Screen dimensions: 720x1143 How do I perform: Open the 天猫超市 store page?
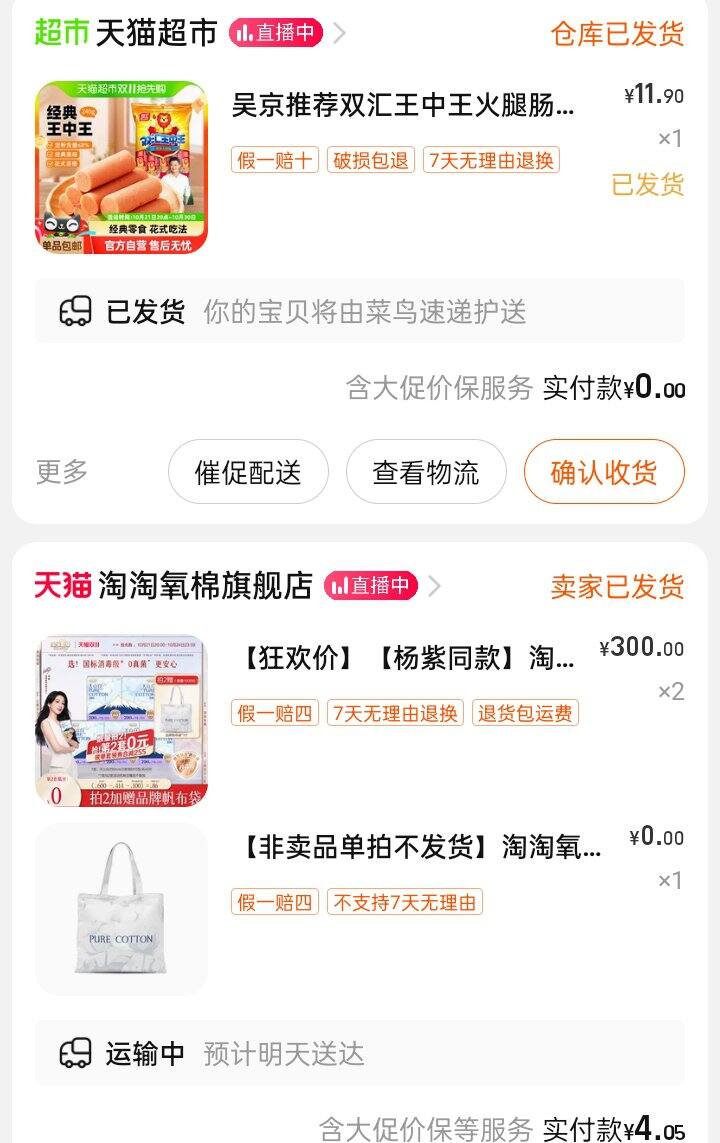[155, 33]
